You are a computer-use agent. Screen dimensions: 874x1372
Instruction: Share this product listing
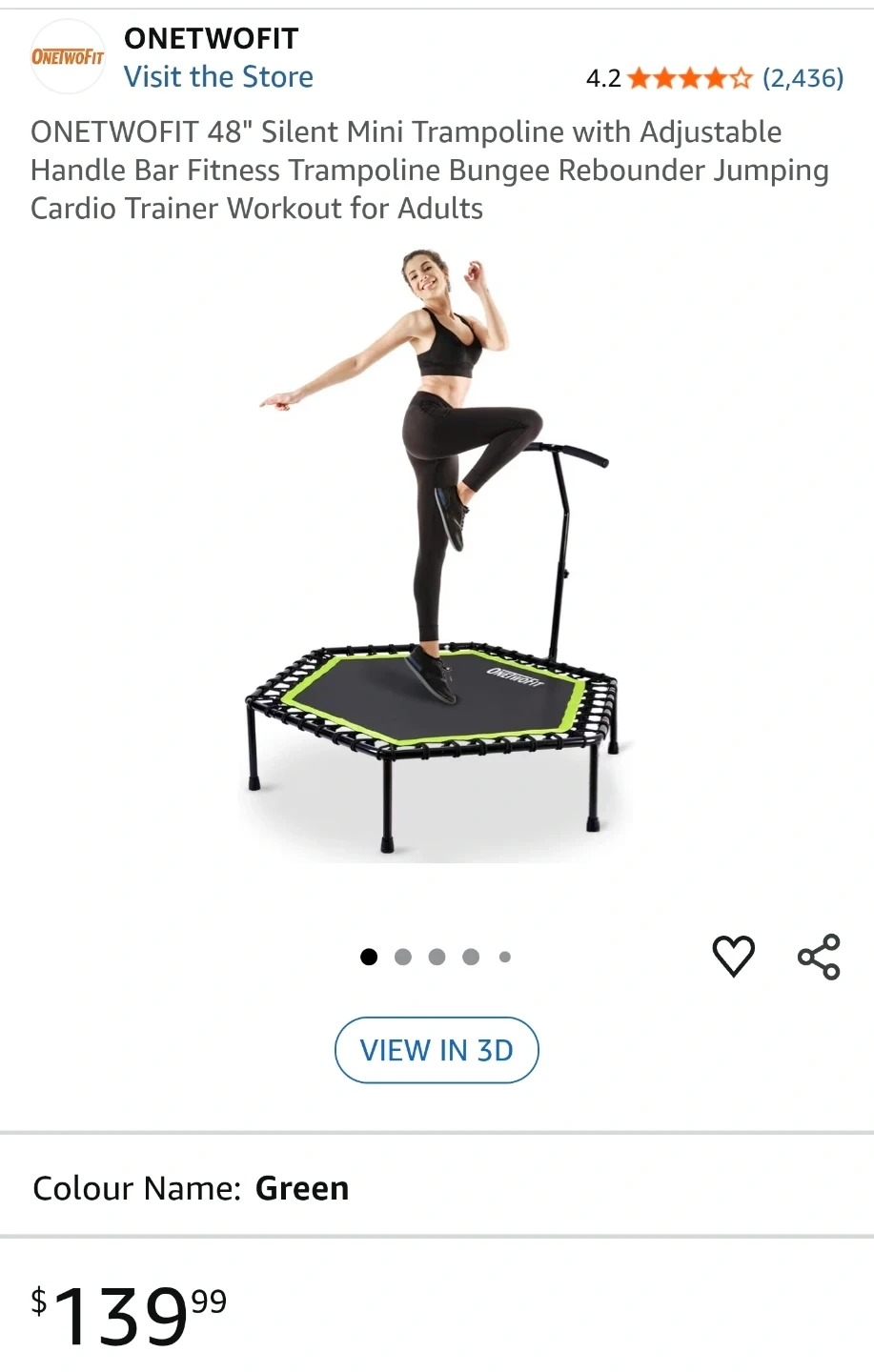(x=819, y=957)
